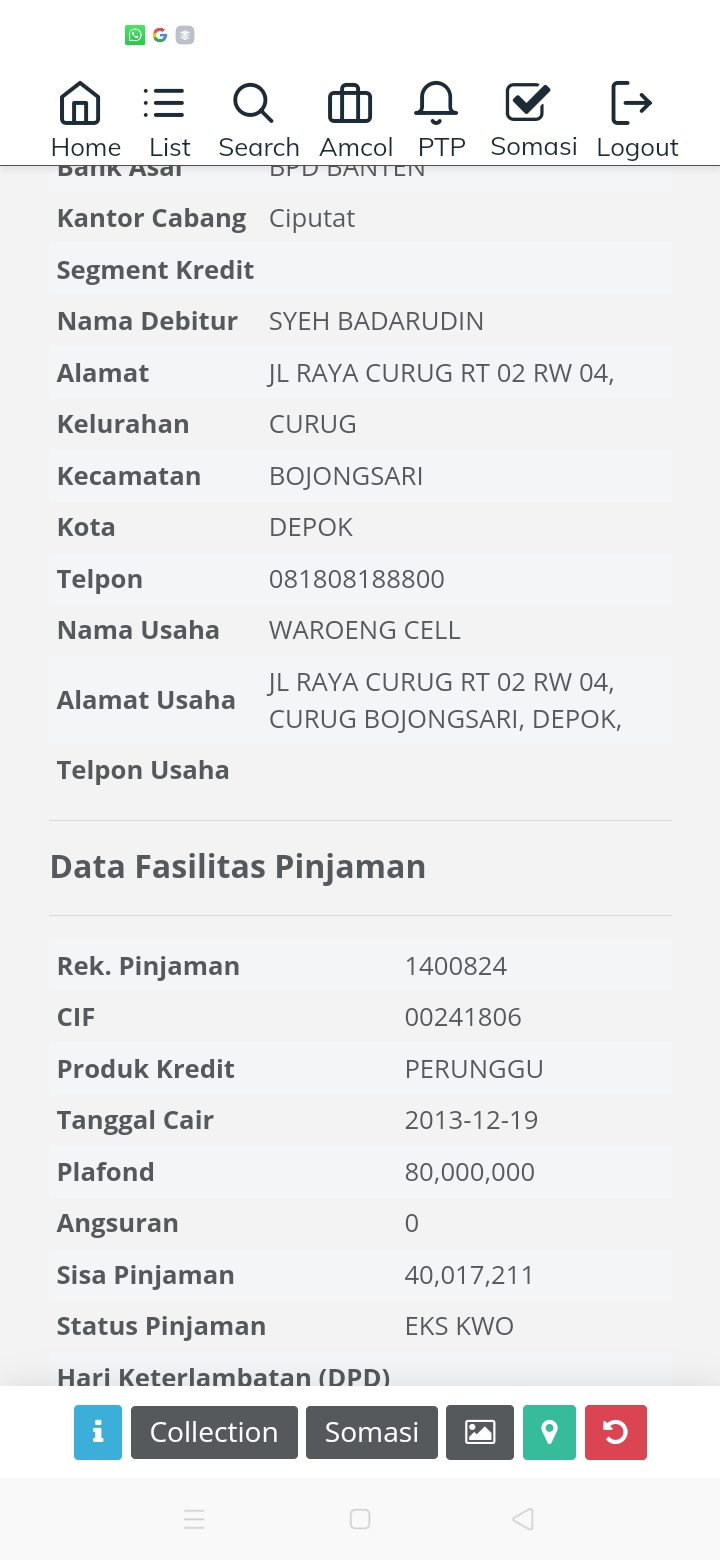The width and height of the screenshot is (720, 1560).
Task: Open the green map location button
Action: click(549, 1432)
